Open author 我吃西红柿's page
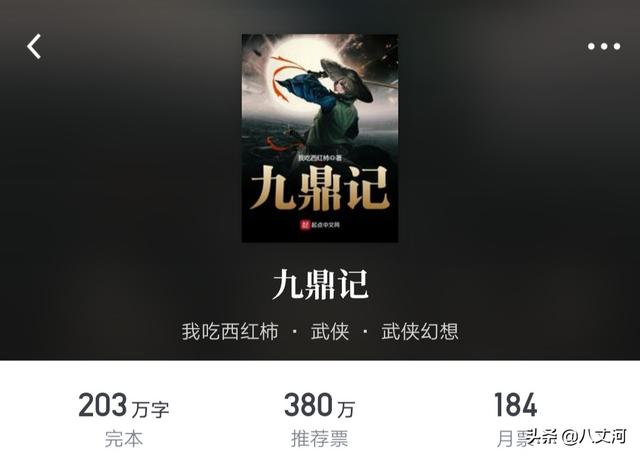Viewport: 640px width, 458px height. pos(230,331)
